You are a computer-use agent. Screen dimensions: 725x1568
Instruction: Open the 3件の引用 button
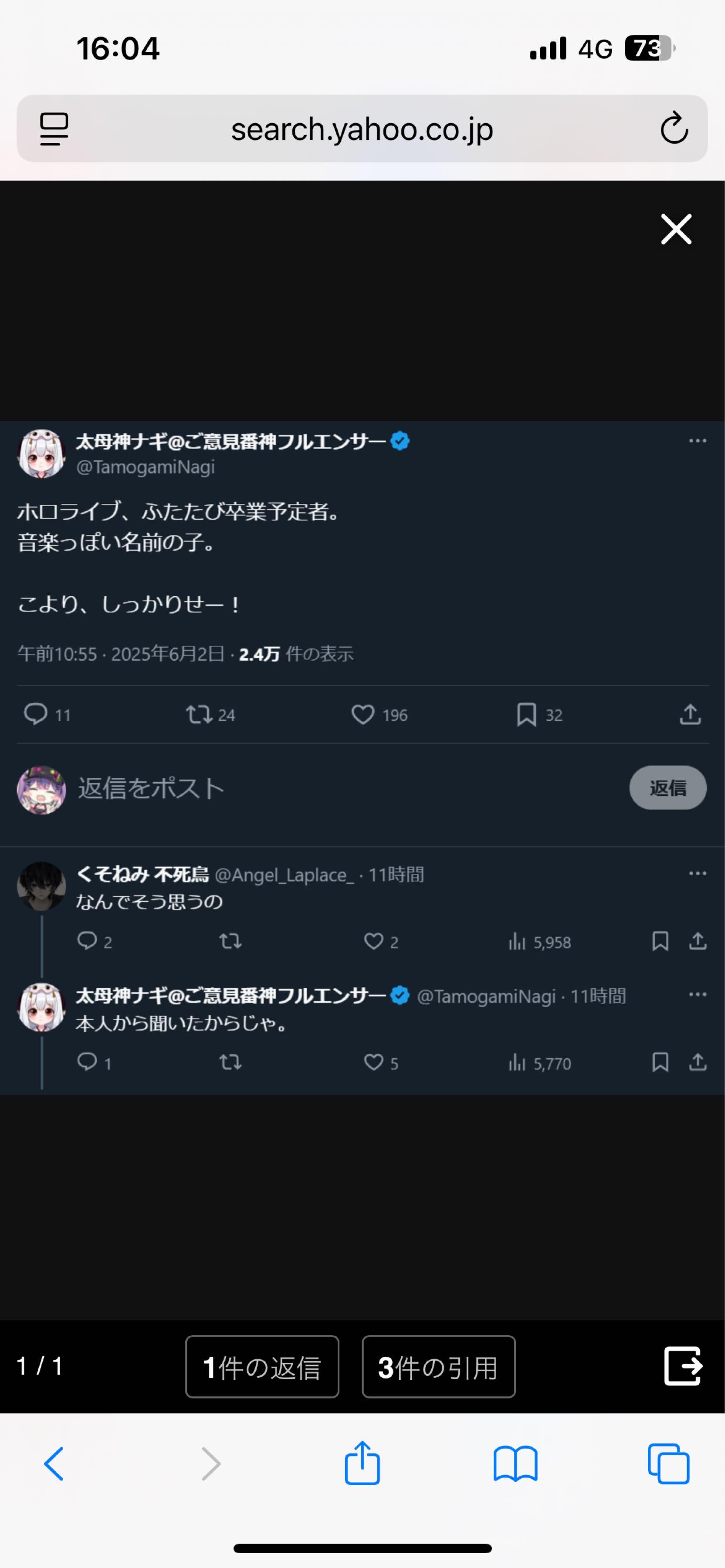click(x=438, y=1366)
